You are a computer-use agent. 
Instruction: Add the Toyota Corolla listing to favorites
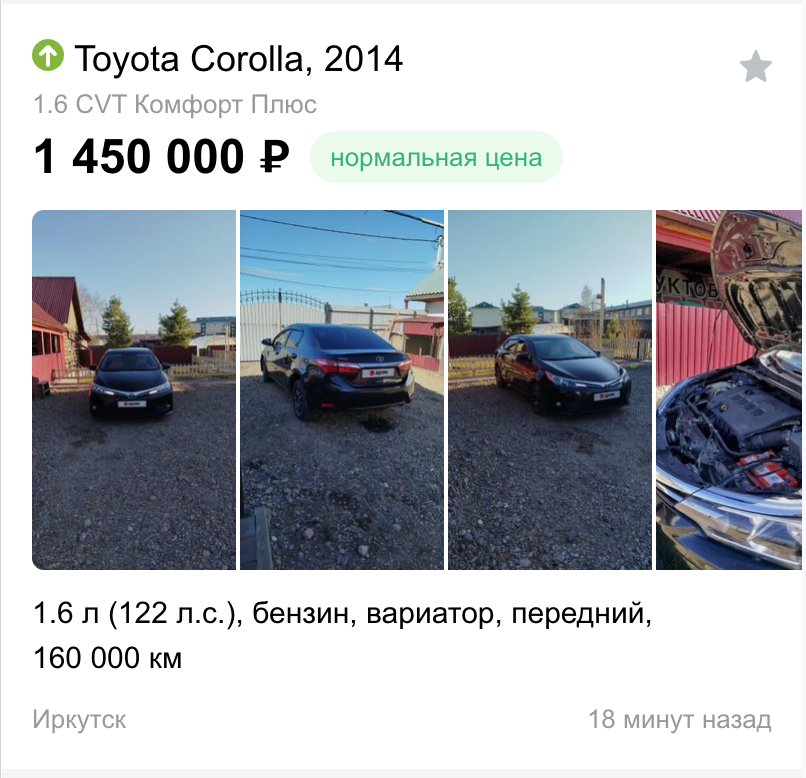(755, 68)
